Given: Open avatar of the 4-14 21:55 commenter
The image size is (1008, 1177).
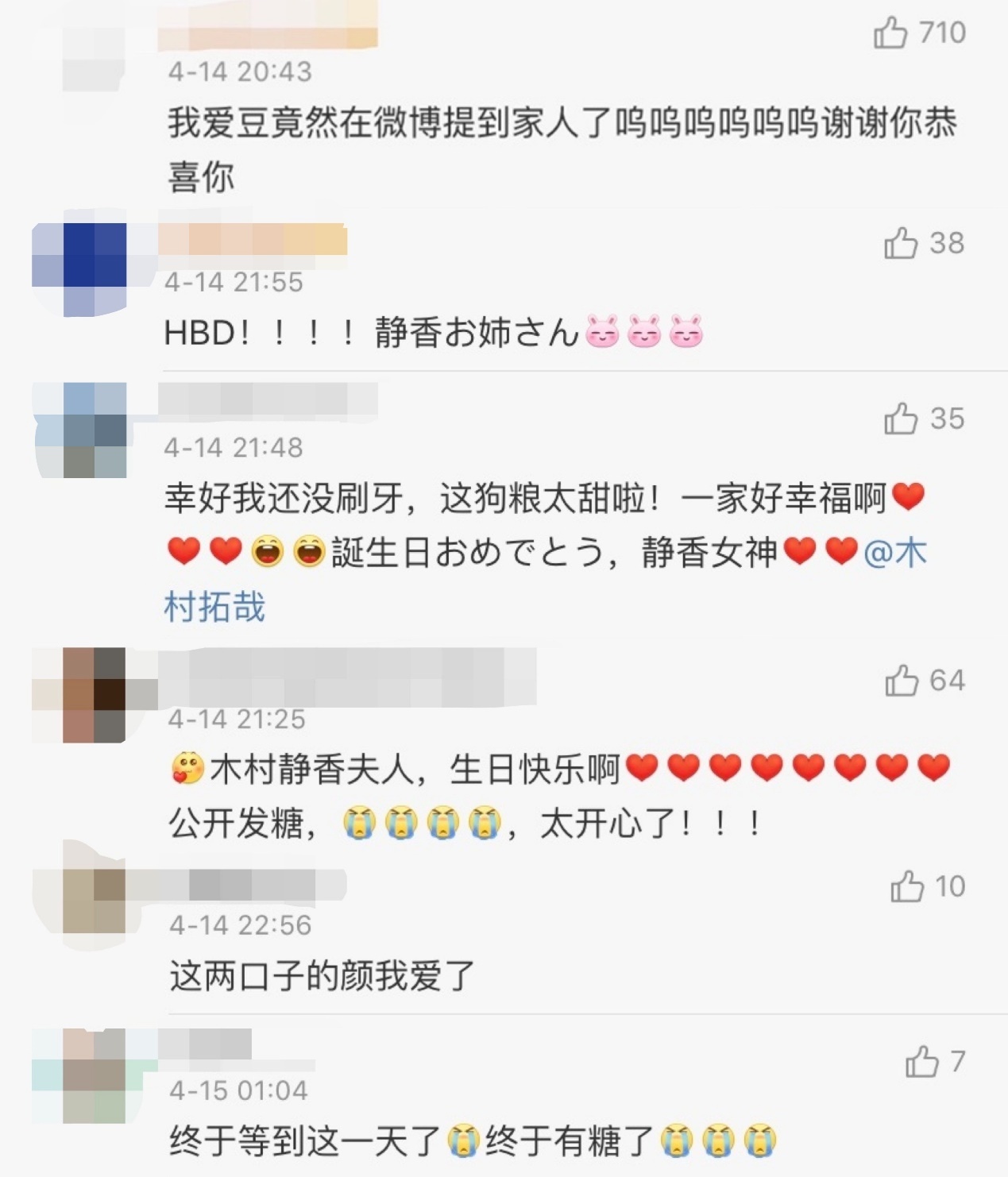Looking at the screenshot, I should 79,268.
